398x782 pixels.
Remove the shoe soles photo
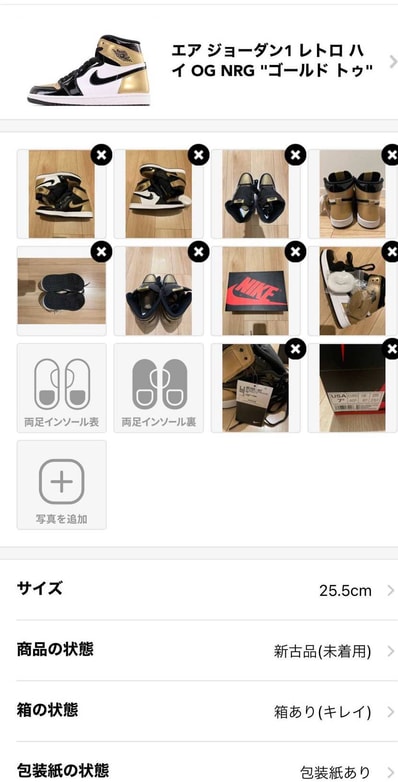(102, 251)
